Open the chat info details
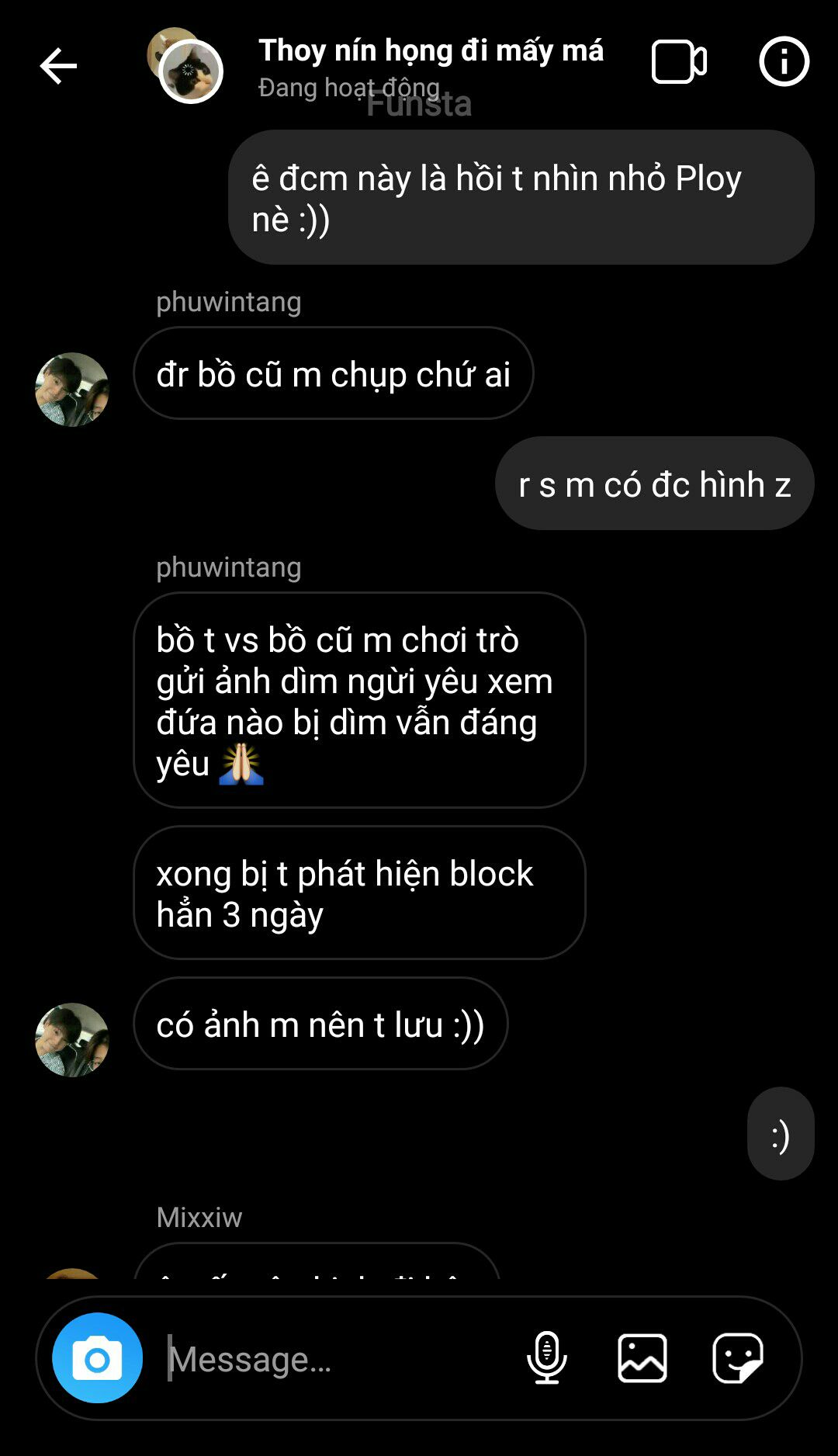The height and width of the screenshot is (1456, 838). point(784,61)
